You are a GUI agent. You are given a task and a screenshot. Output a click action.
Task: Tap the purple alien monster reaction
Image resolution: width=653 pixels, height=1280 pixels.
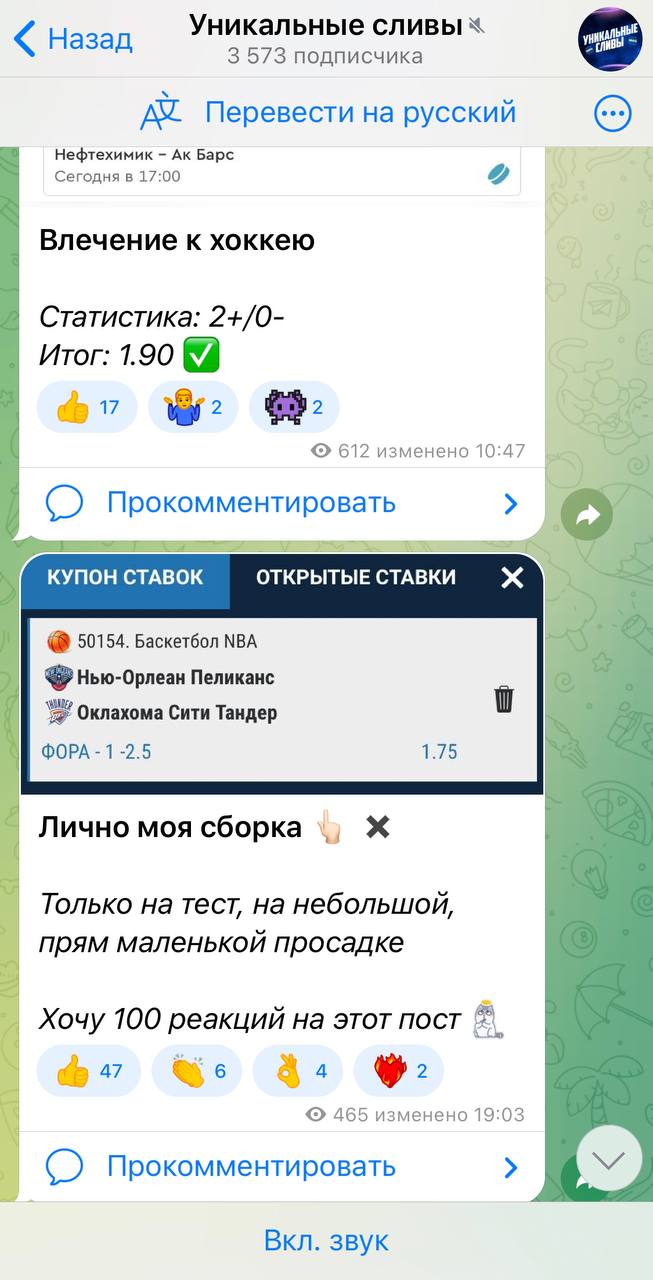coord(294,407)
